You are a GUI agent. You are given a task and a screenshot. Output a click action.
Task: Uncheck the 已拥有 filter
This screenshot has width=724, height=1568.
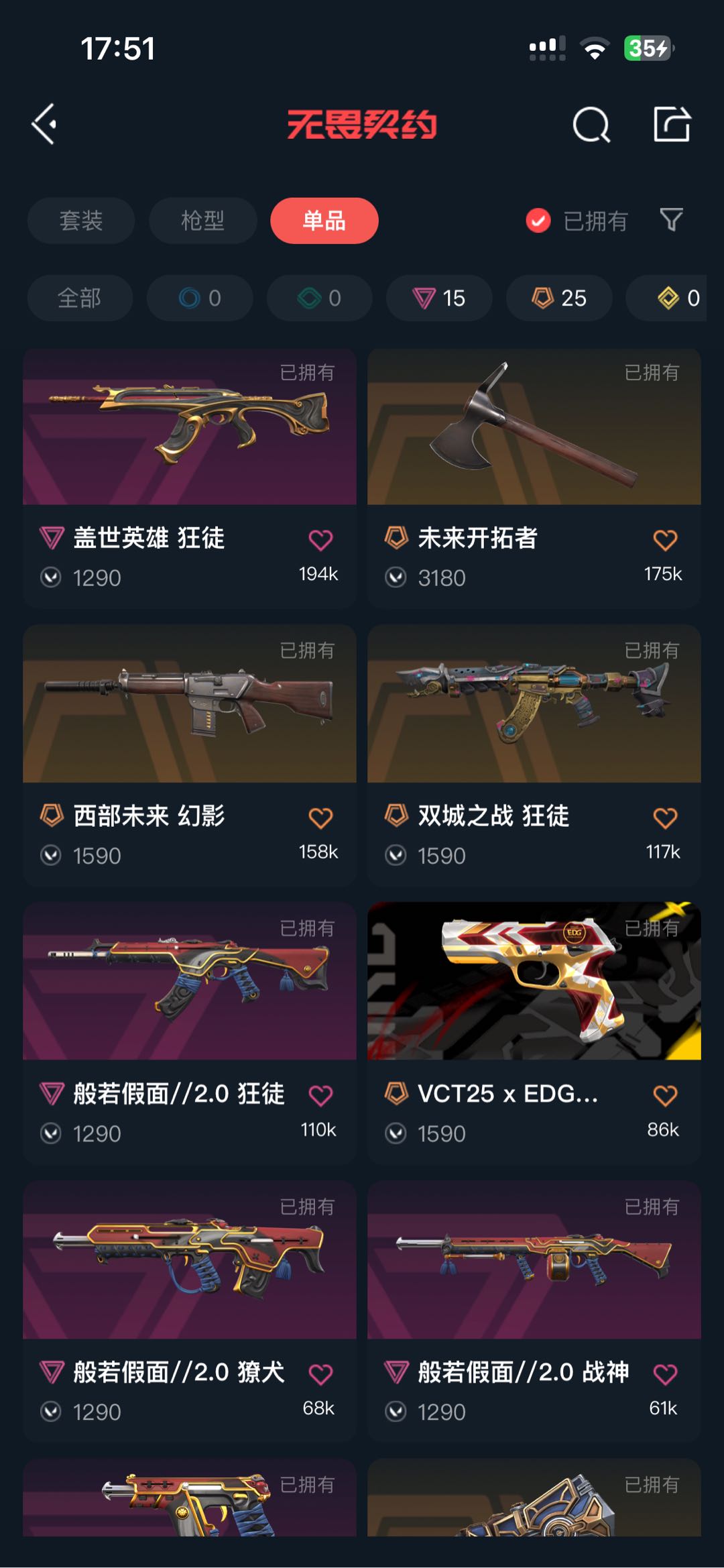[538, 221]
